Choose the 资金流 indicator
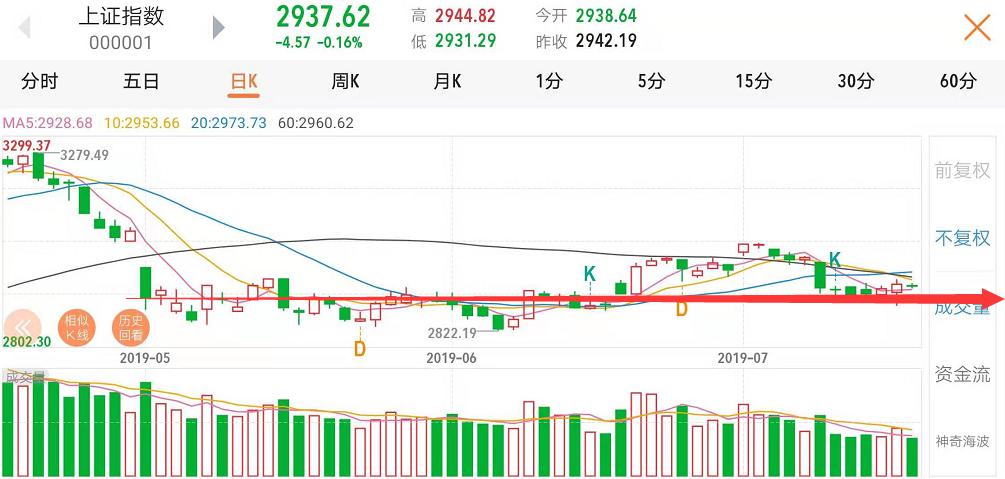The image size is (1005, 479). [x=962, y=374]
